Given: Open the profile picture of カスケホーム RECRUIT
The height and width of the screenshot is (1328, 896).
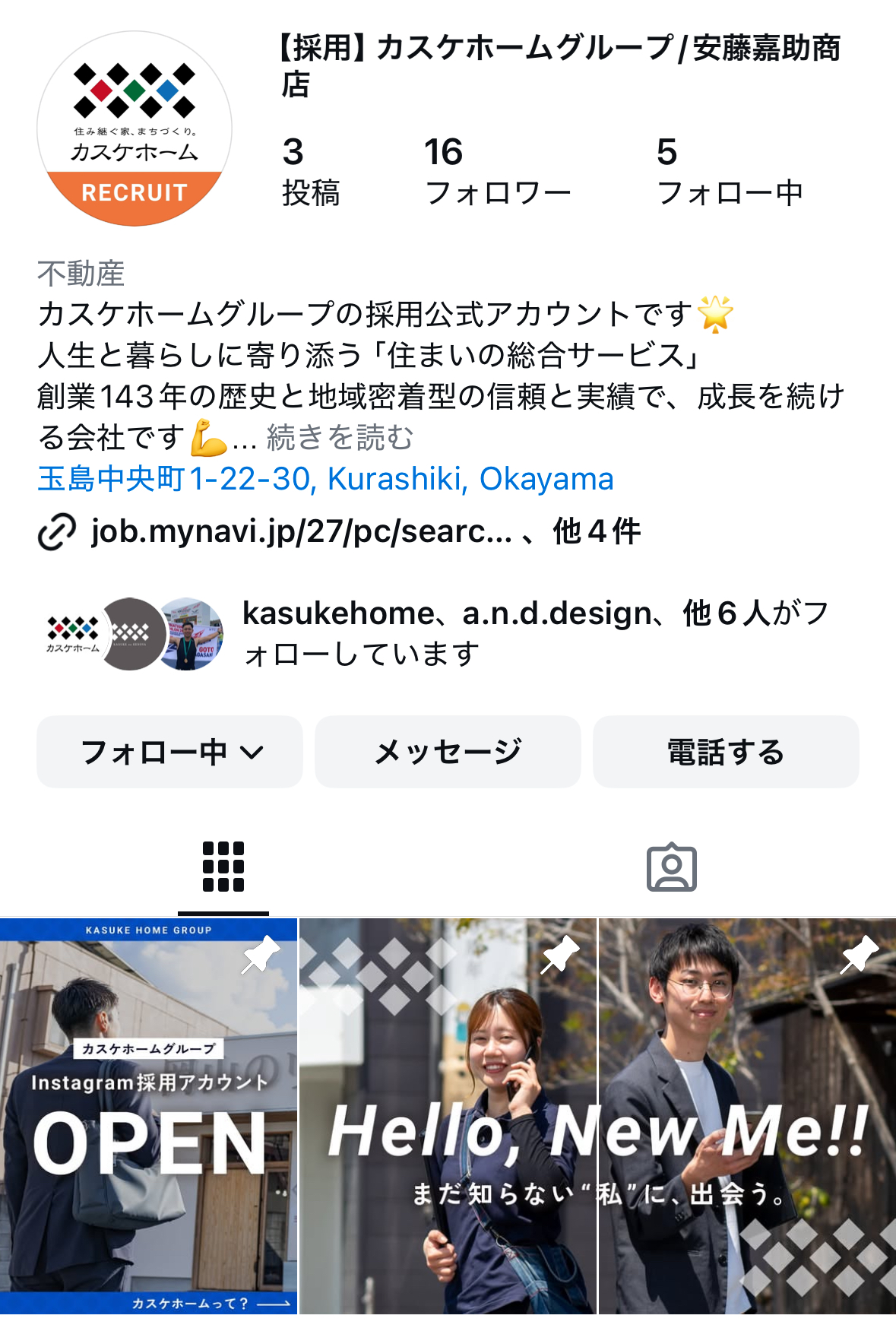Looking at the screenshot, I should [135, 128].
